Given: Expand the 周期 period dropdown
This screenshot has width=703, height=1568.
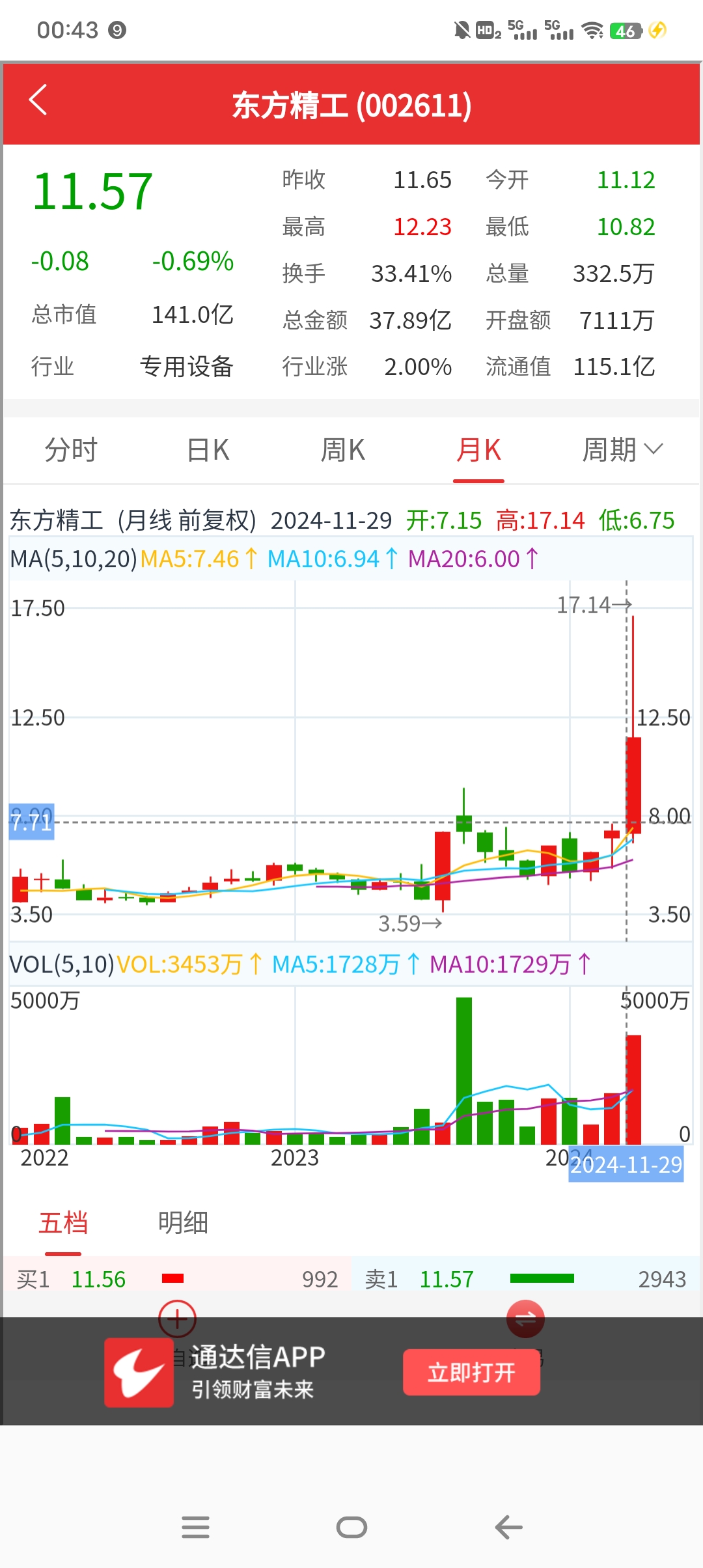Looking at the screenshot, I should point(622,450).
